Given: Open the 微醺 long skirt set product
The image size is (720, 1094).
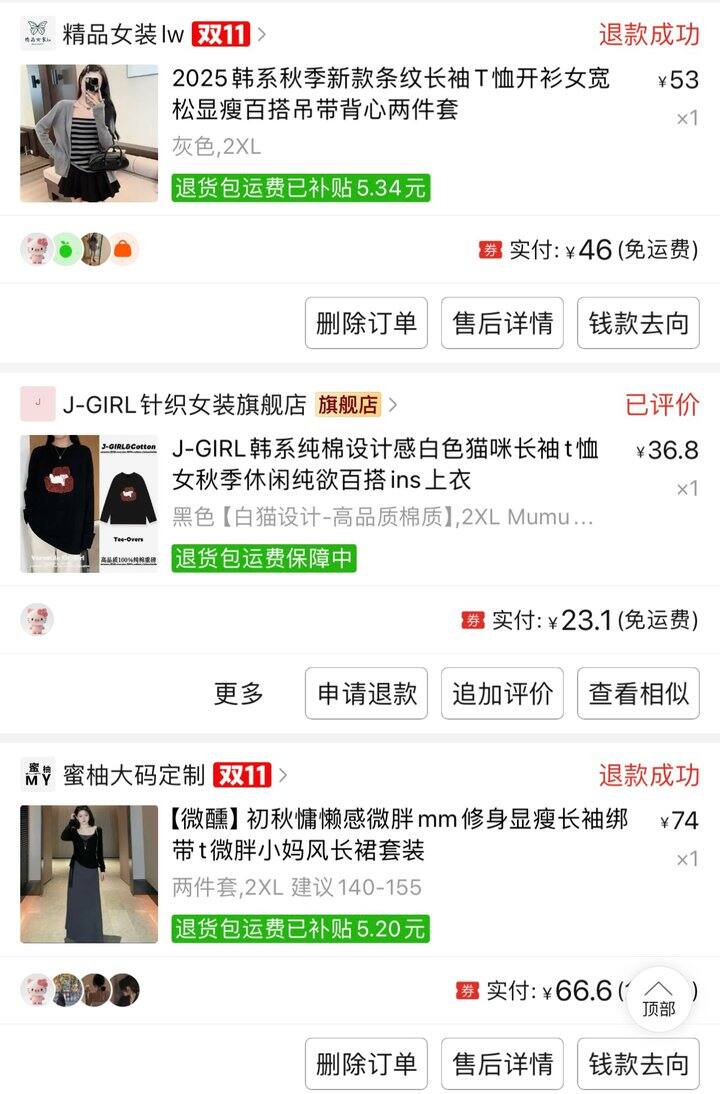Looking at the screenshot, I should (400, 836).
